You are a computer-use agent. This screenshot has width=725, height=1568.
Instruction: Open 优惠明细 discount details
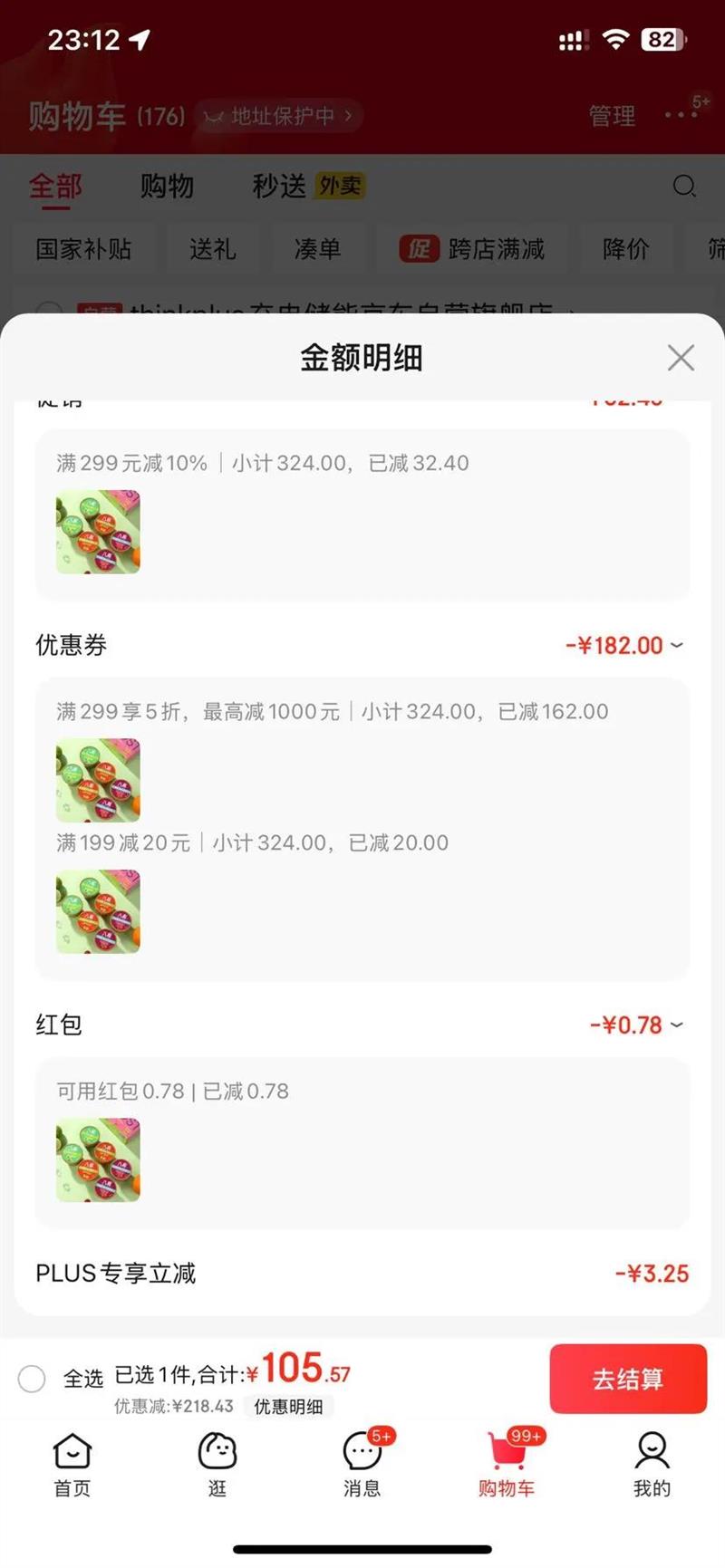[288, 1407]
